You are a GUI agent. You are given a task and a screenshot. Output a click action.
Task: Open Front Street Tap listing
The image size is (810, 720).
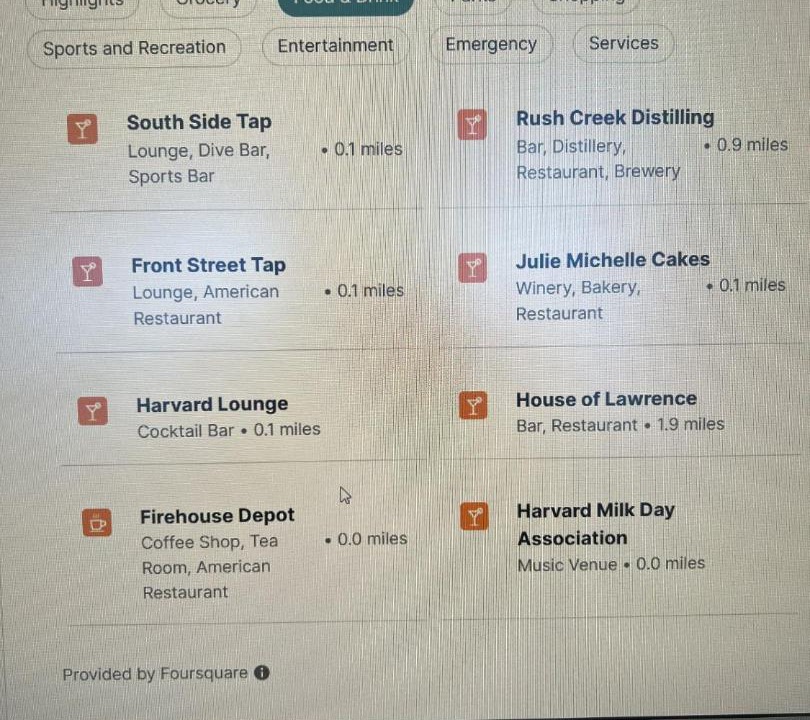(x=208, y=265)
